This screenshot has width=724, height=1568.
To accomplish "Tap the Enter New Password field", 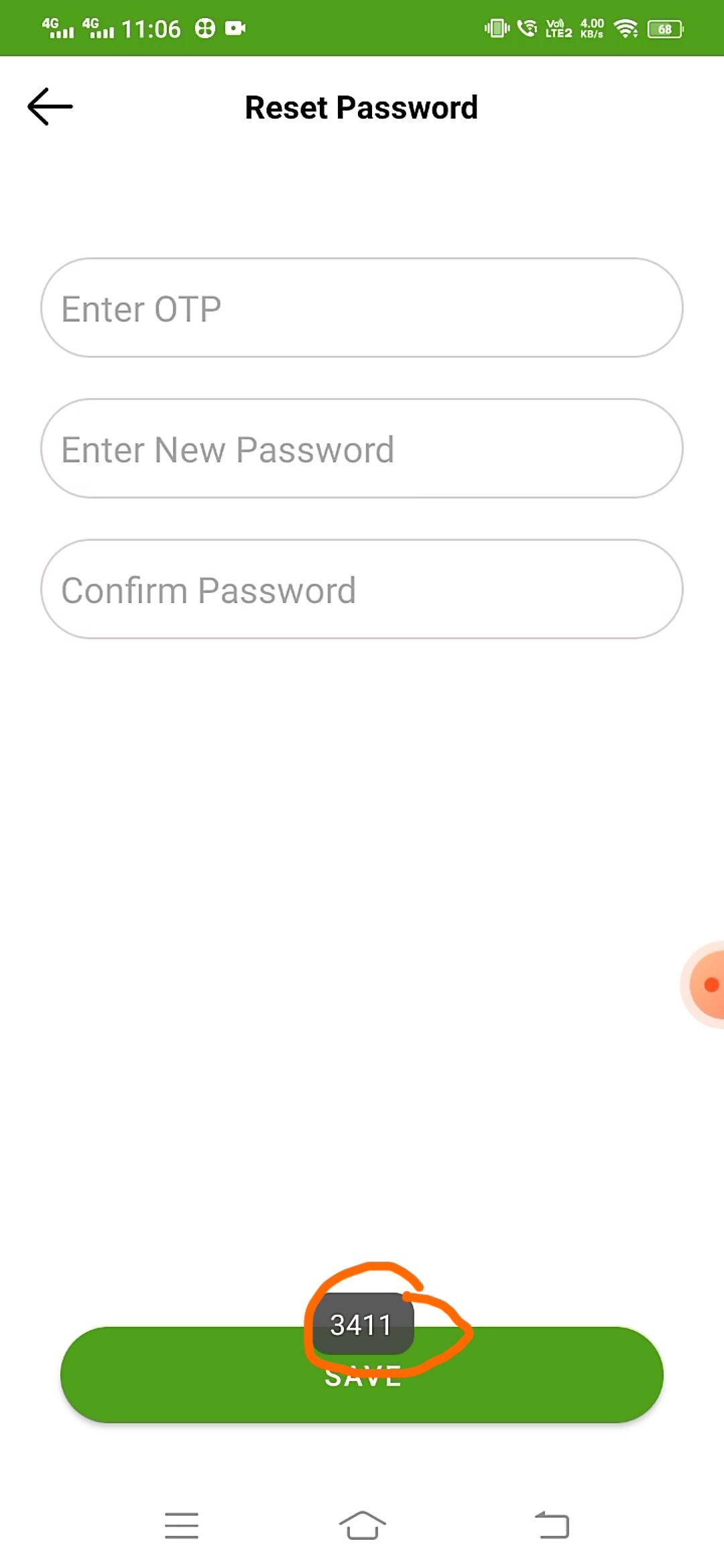I will [x=362, y=449].
